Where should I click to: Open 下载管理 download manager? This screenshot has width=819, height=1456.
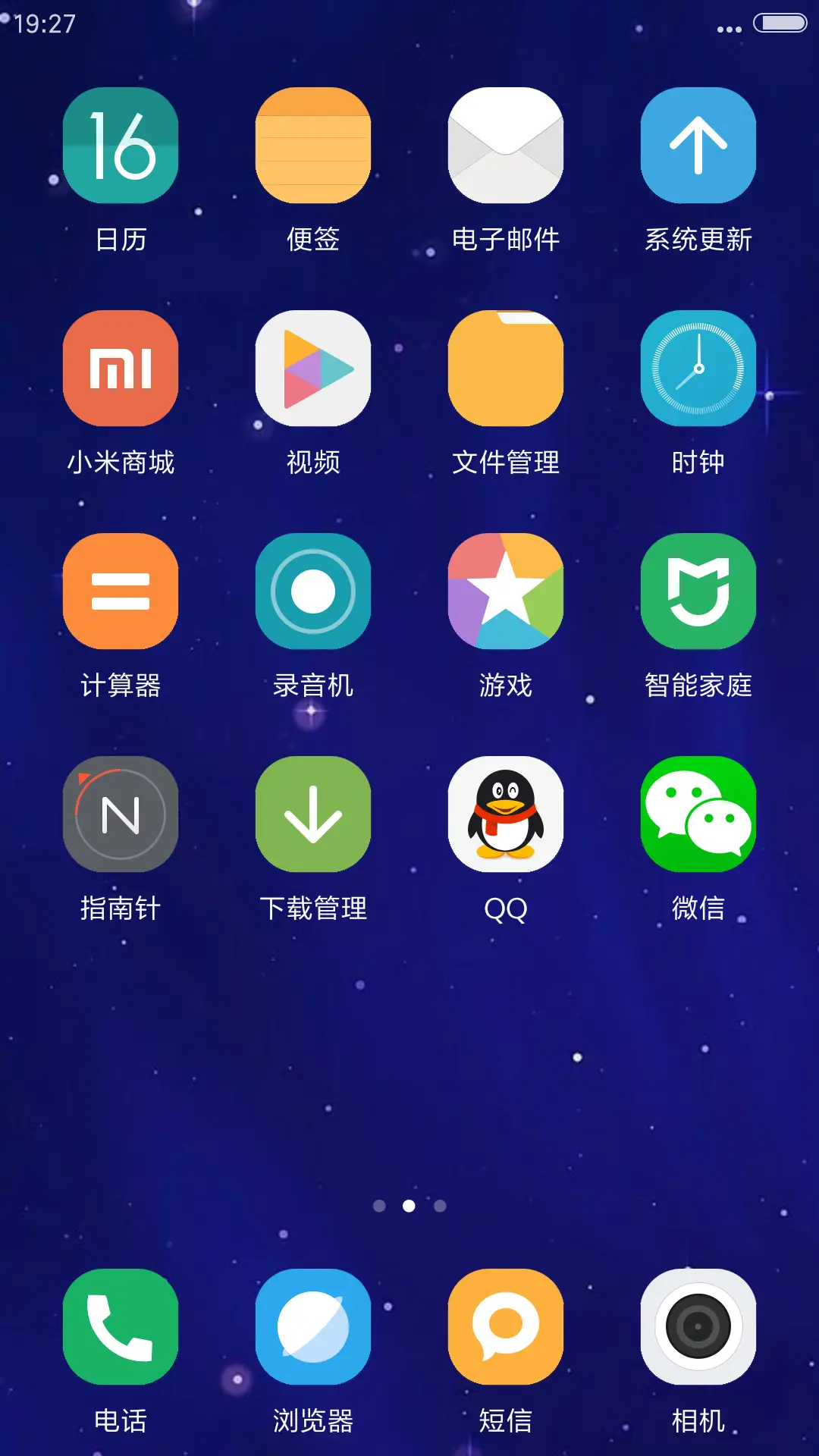(312, 814)
